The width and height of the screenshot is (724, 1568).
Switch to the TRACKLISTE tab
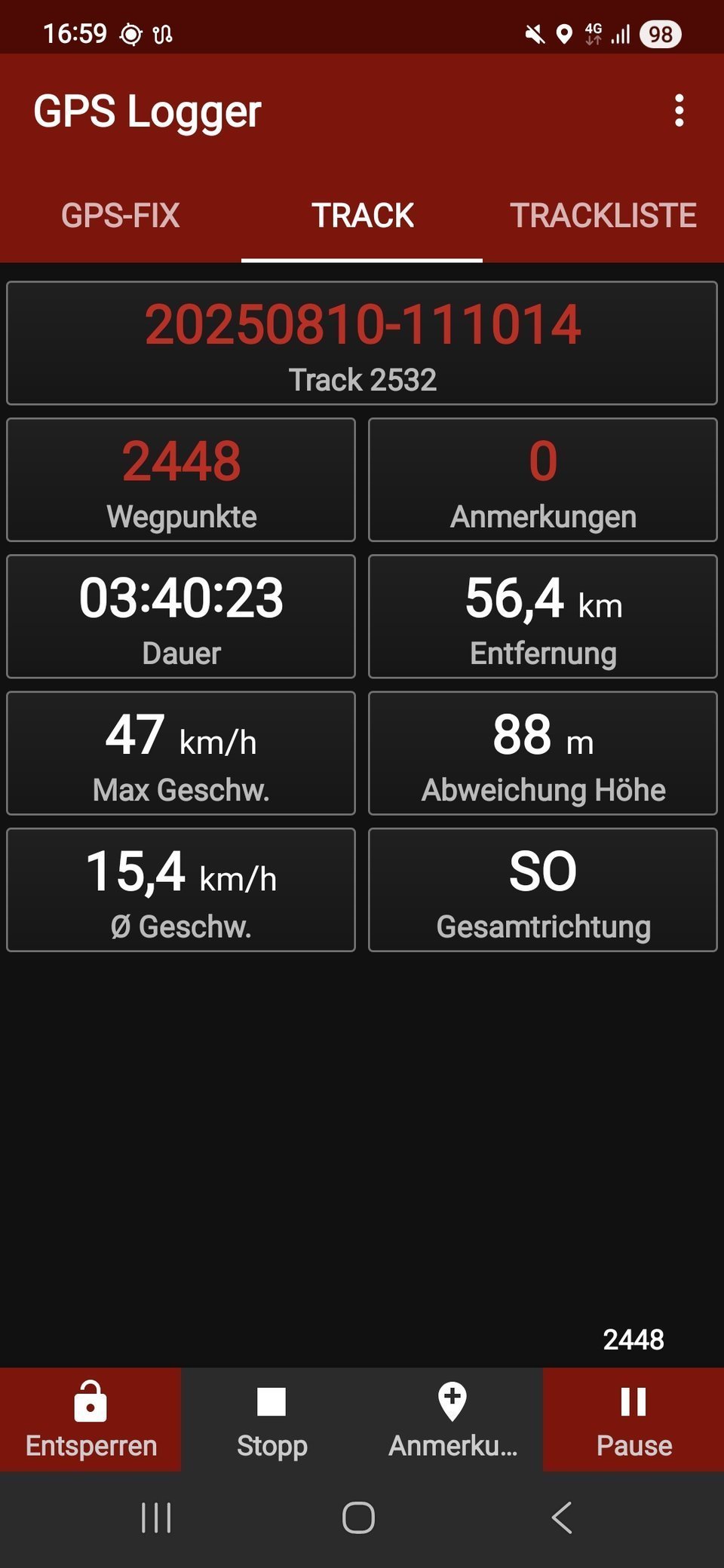click(603, 216)
